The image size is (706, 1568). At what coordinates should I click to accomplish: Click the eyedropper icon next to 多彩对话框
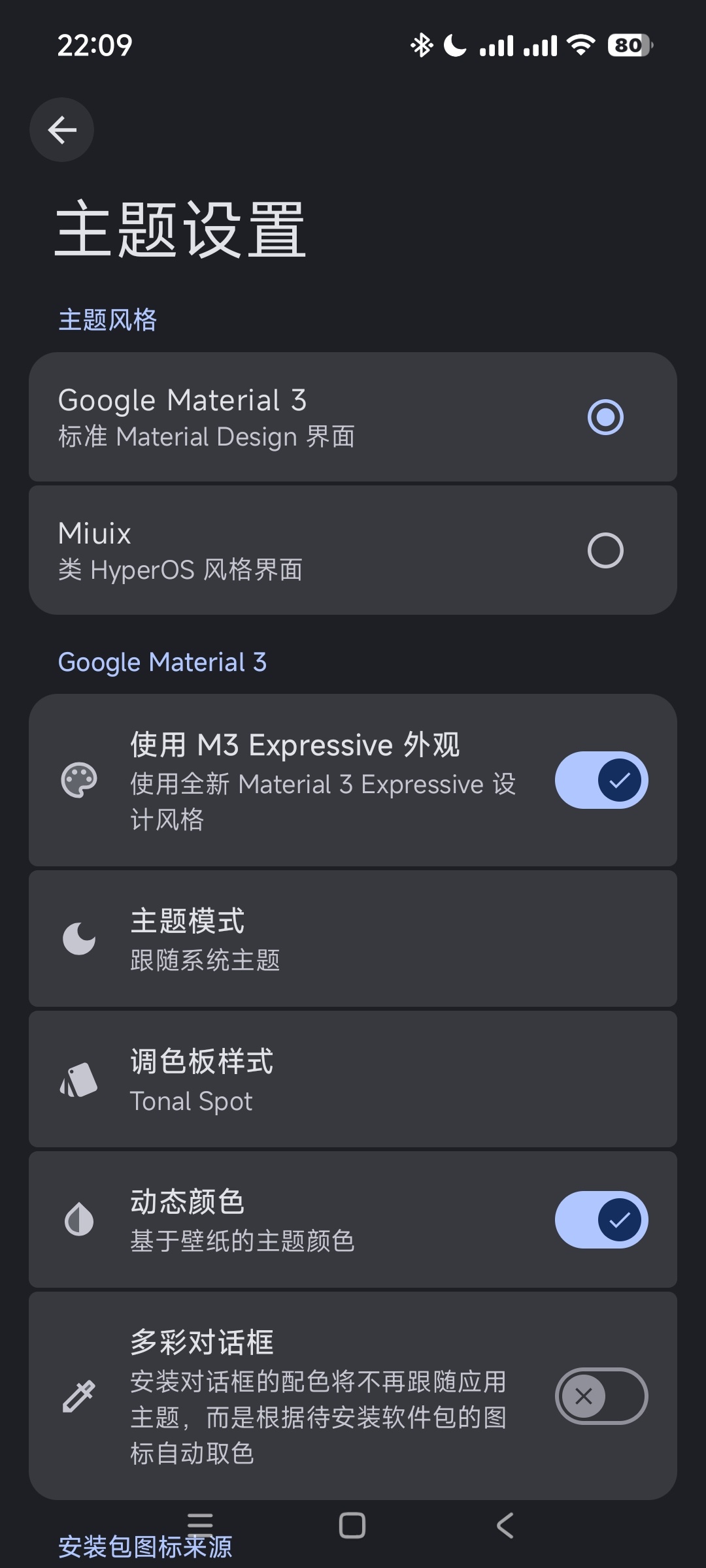pos(78,1396)
